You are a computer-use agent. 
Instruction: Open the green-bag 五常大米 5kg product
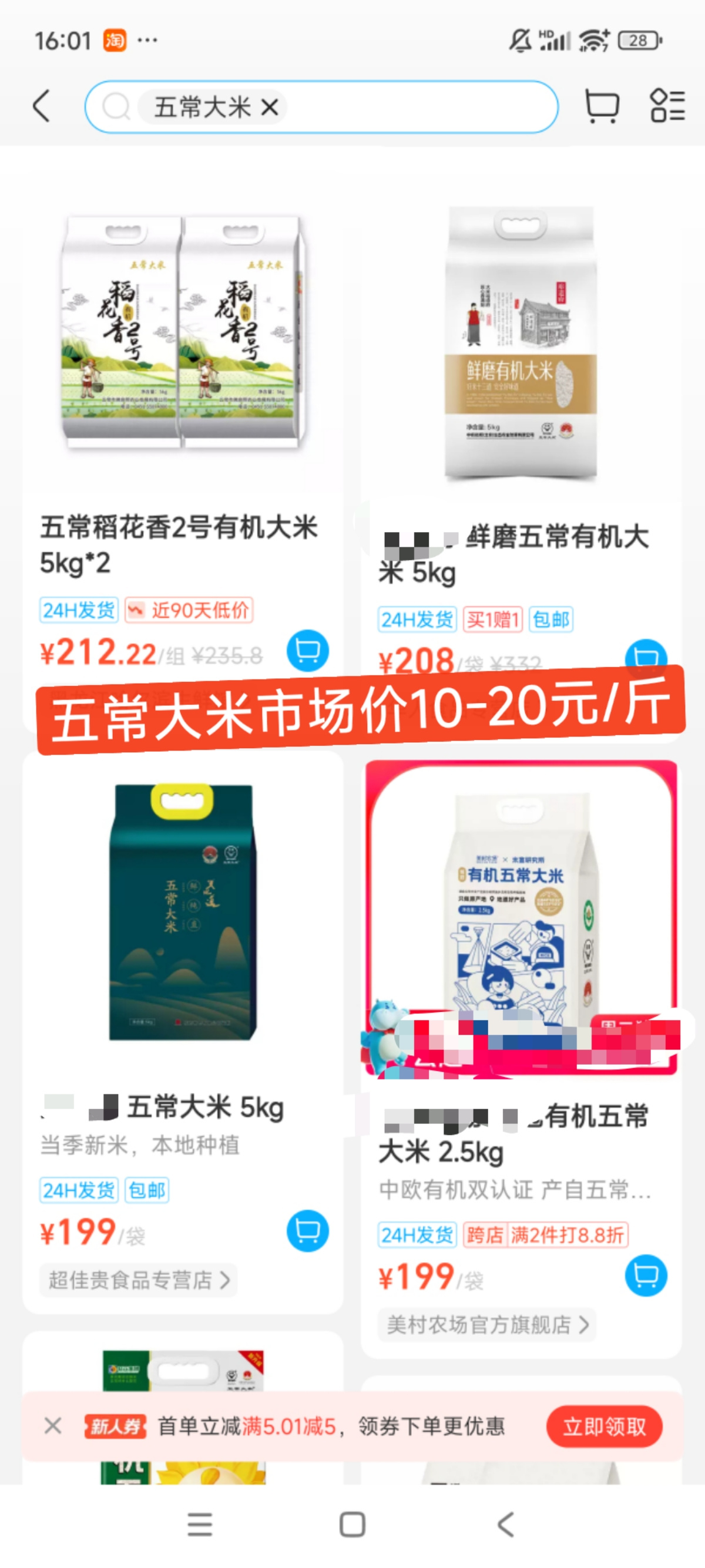[183, 913]
